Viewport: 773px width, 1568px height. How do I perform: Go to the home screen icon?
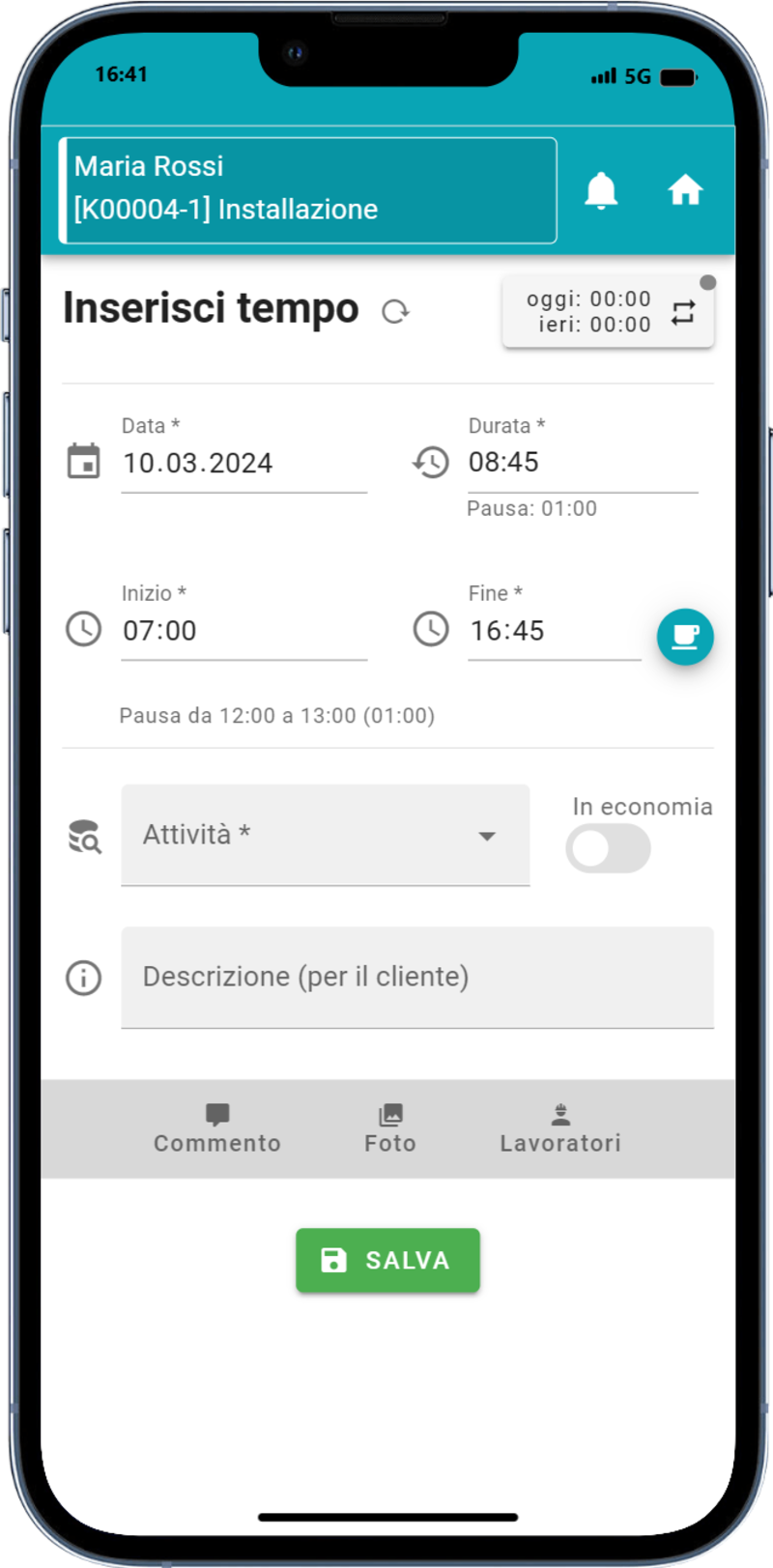685,190
